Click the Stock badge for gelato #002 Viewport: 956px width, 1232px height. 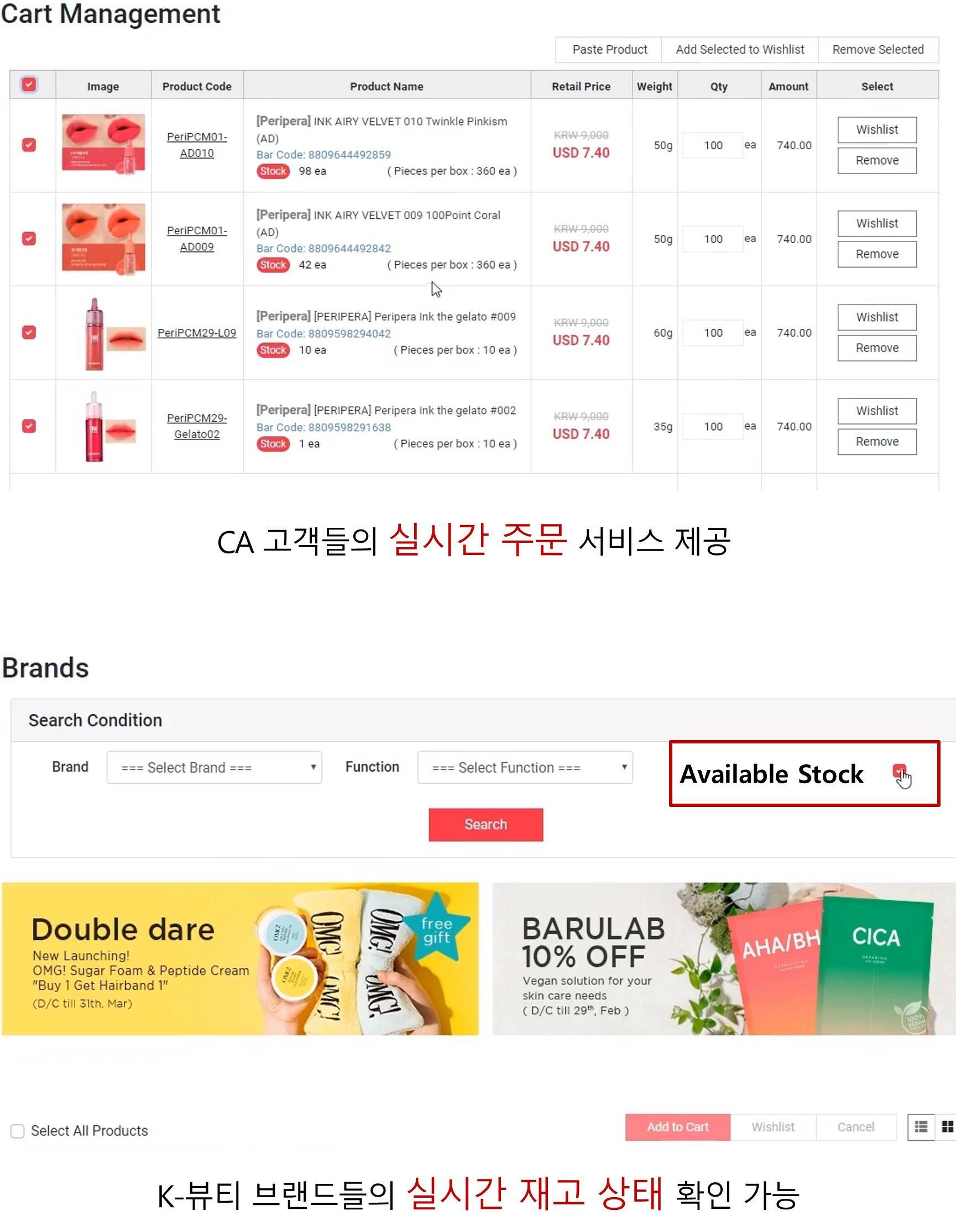tap(273, 443)
